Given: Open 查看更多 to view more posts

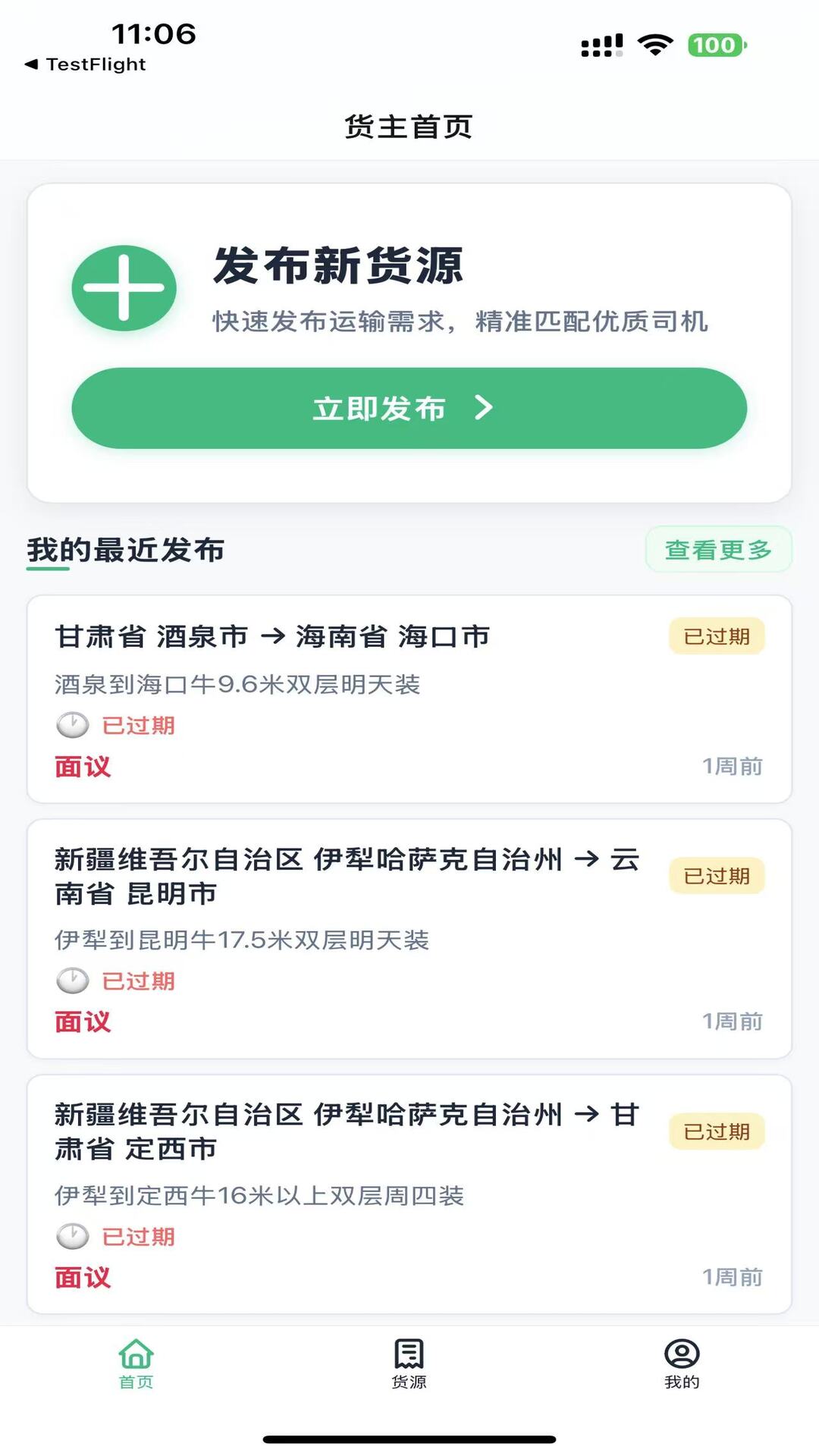Looking at the screenshot, I should [719, 550].
